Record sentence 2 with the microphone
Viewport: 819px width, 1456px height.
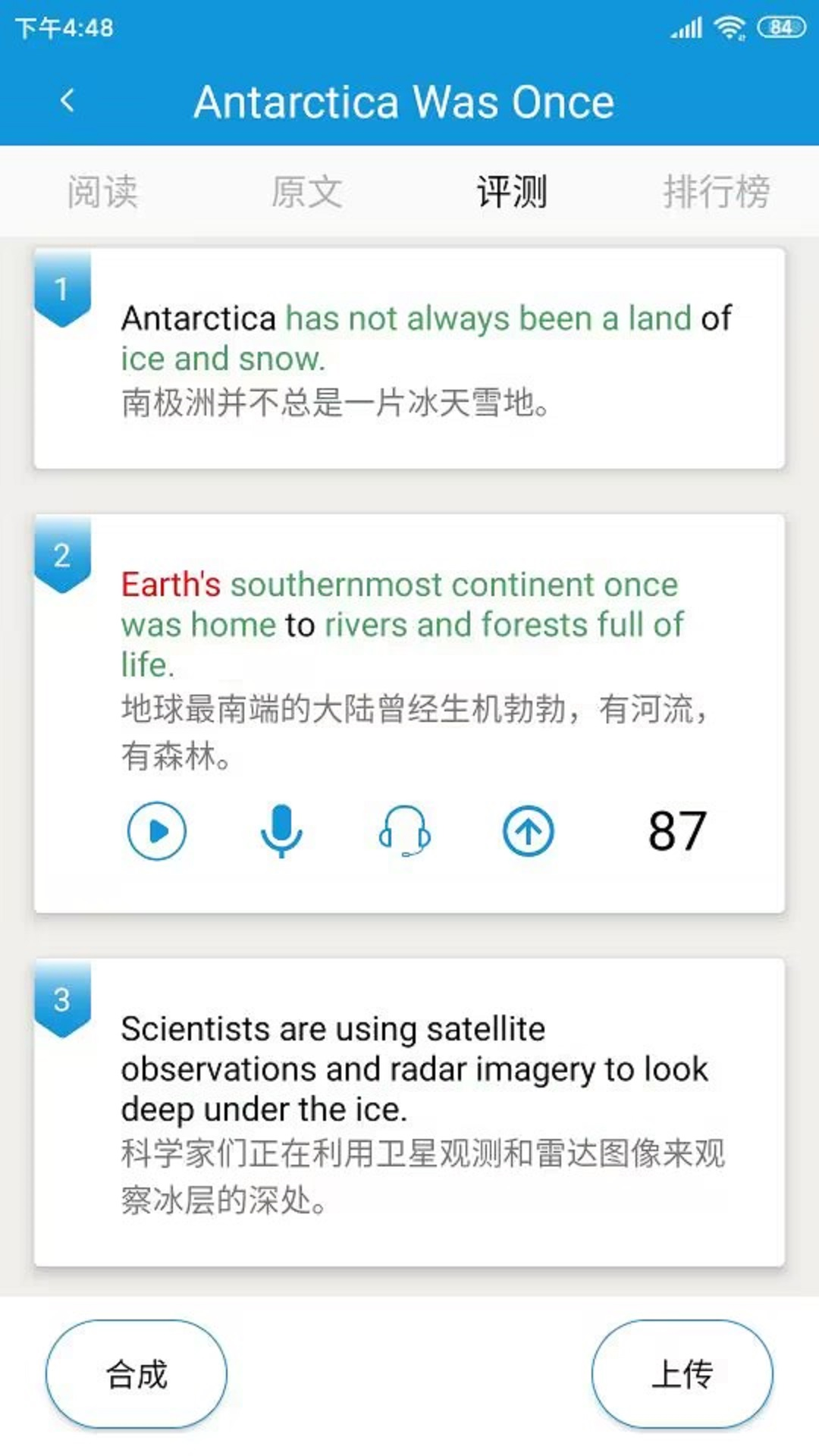(x=281, y=831)
